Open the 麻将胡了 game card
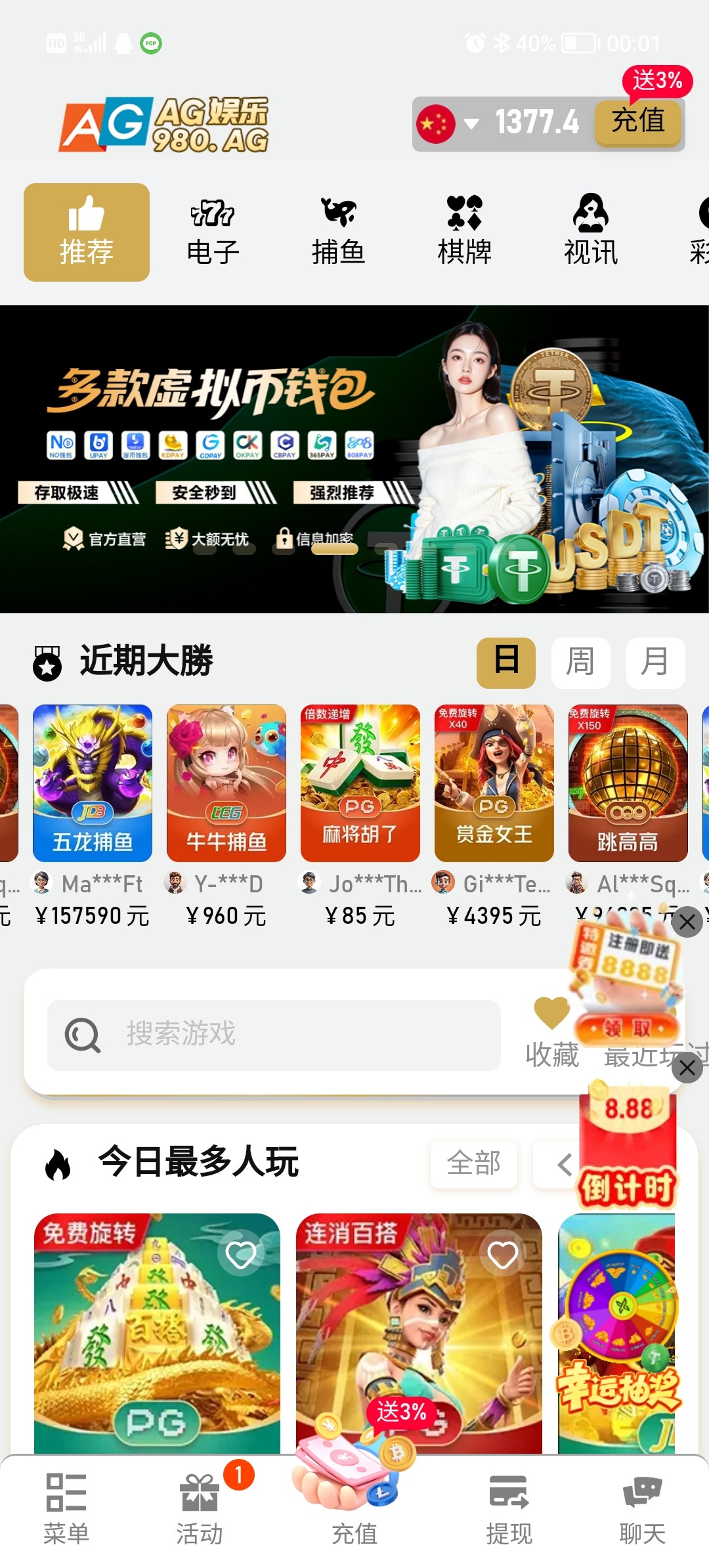Screen dimensions: 709x1568 pyautogui.click(x=360, y=783)
